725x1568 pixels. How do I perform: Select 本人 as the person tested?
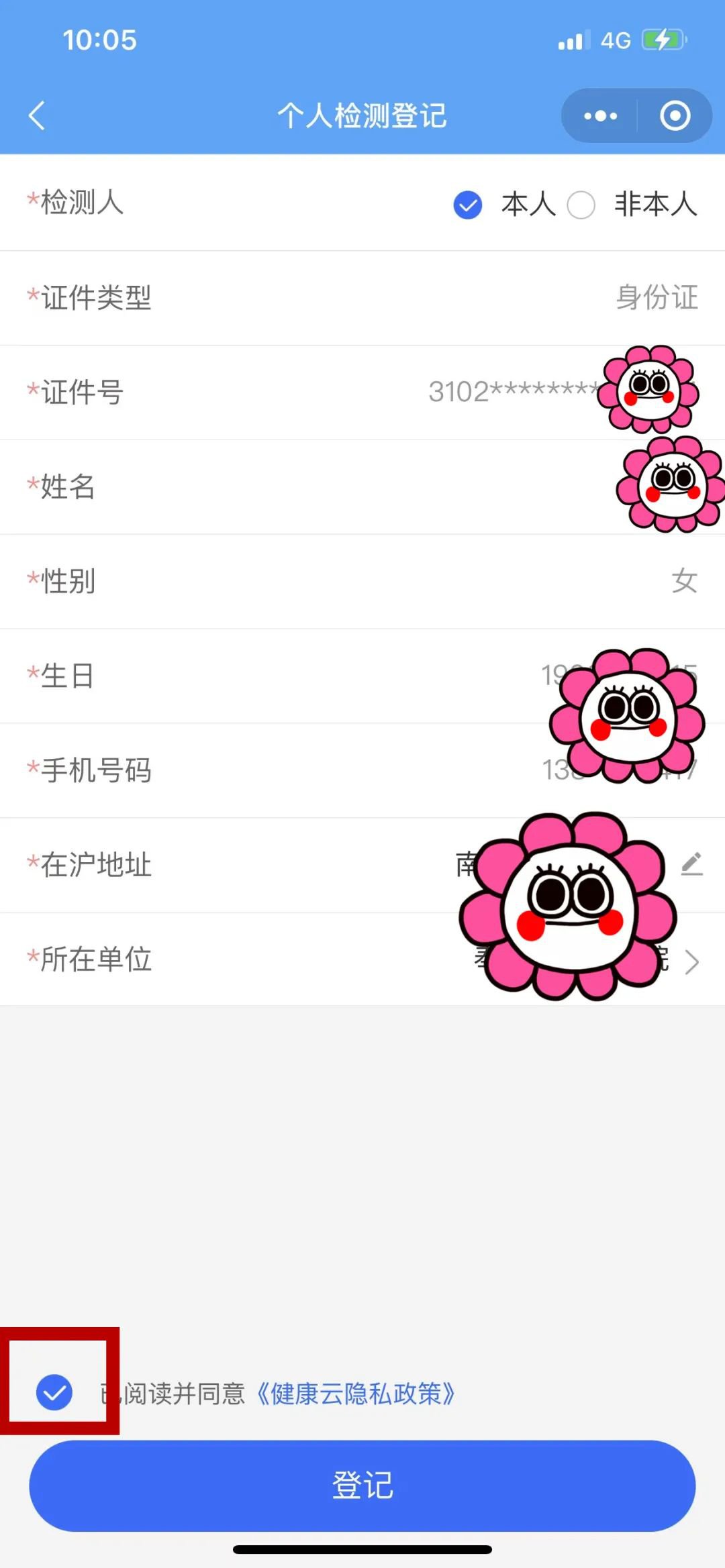click(x=468, y=205)
